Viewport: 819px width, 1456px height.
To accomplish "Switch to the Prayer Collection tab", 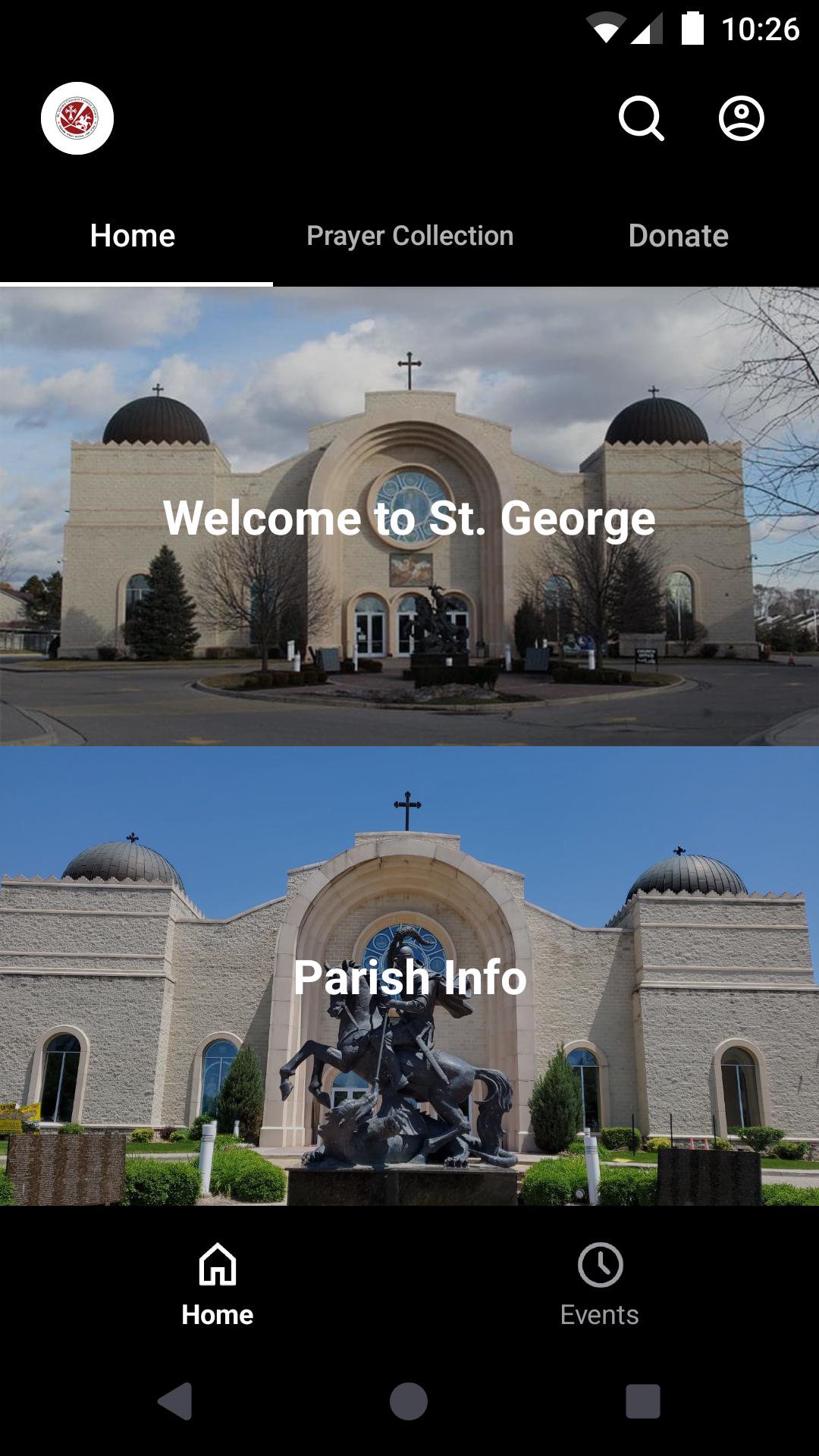I will (x=409, y=236).
